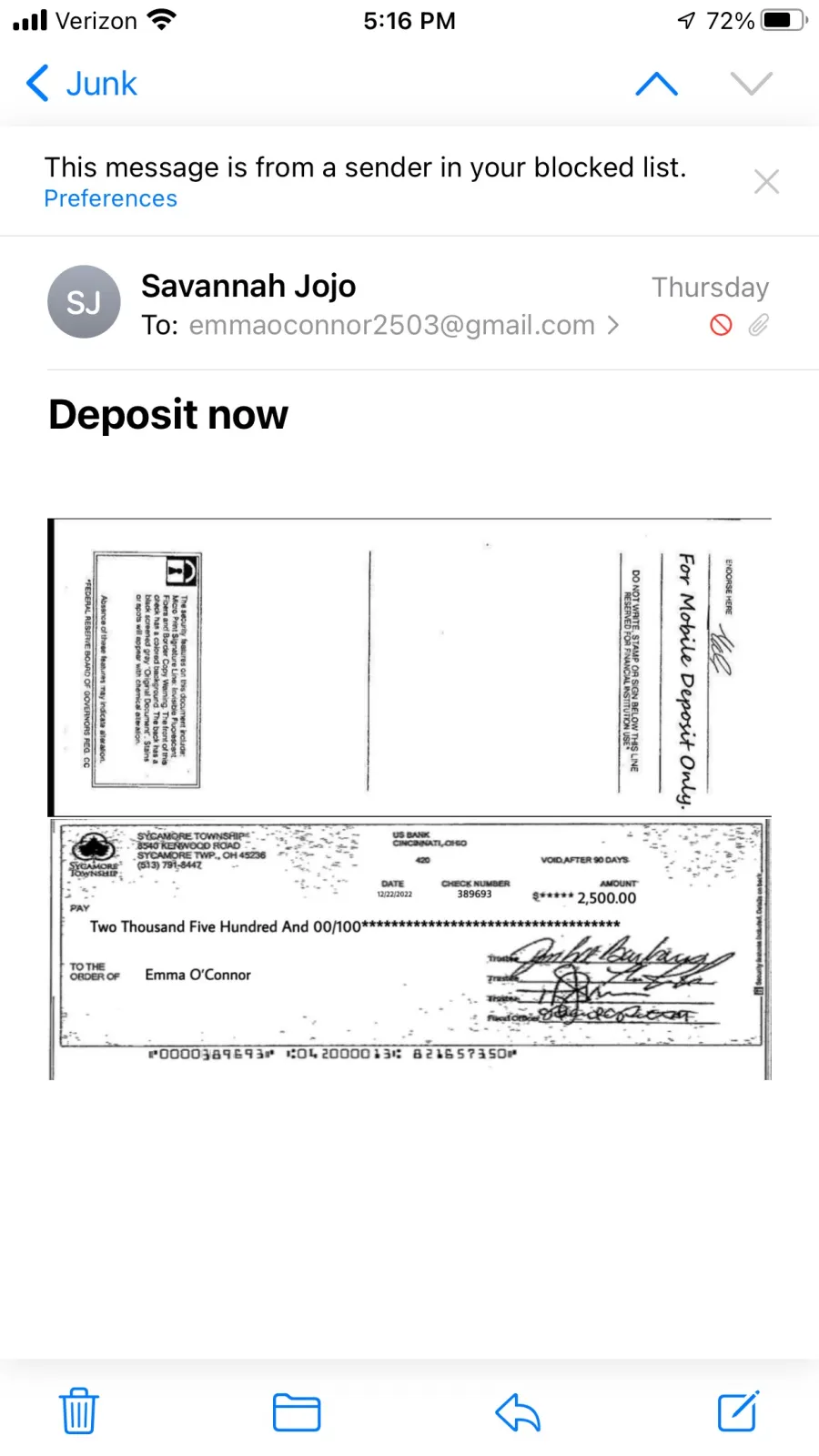The height and width of the screenshot is (1456, 819).
Task: Delete this message with trash icon
Action: [x=79, y=1411]
